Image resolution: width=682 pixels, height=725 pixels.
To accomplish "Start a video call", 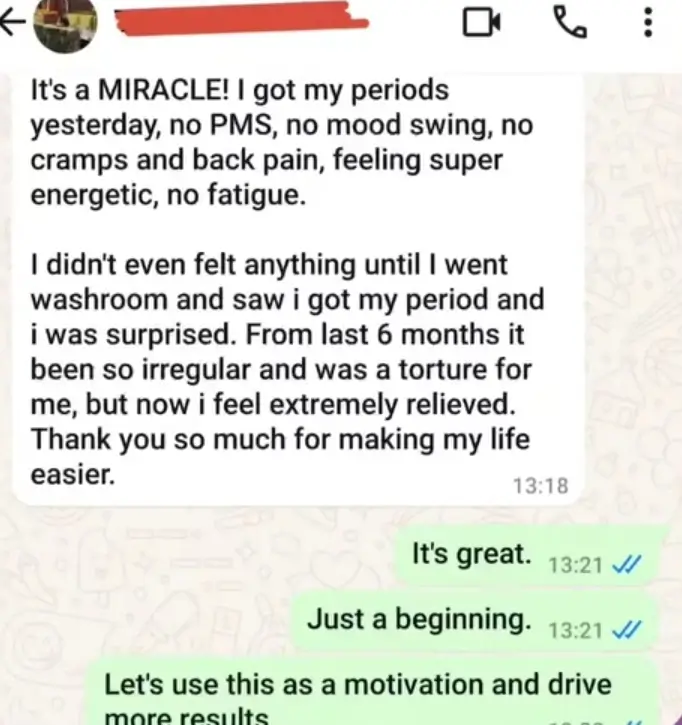I will tap(481, 24).
